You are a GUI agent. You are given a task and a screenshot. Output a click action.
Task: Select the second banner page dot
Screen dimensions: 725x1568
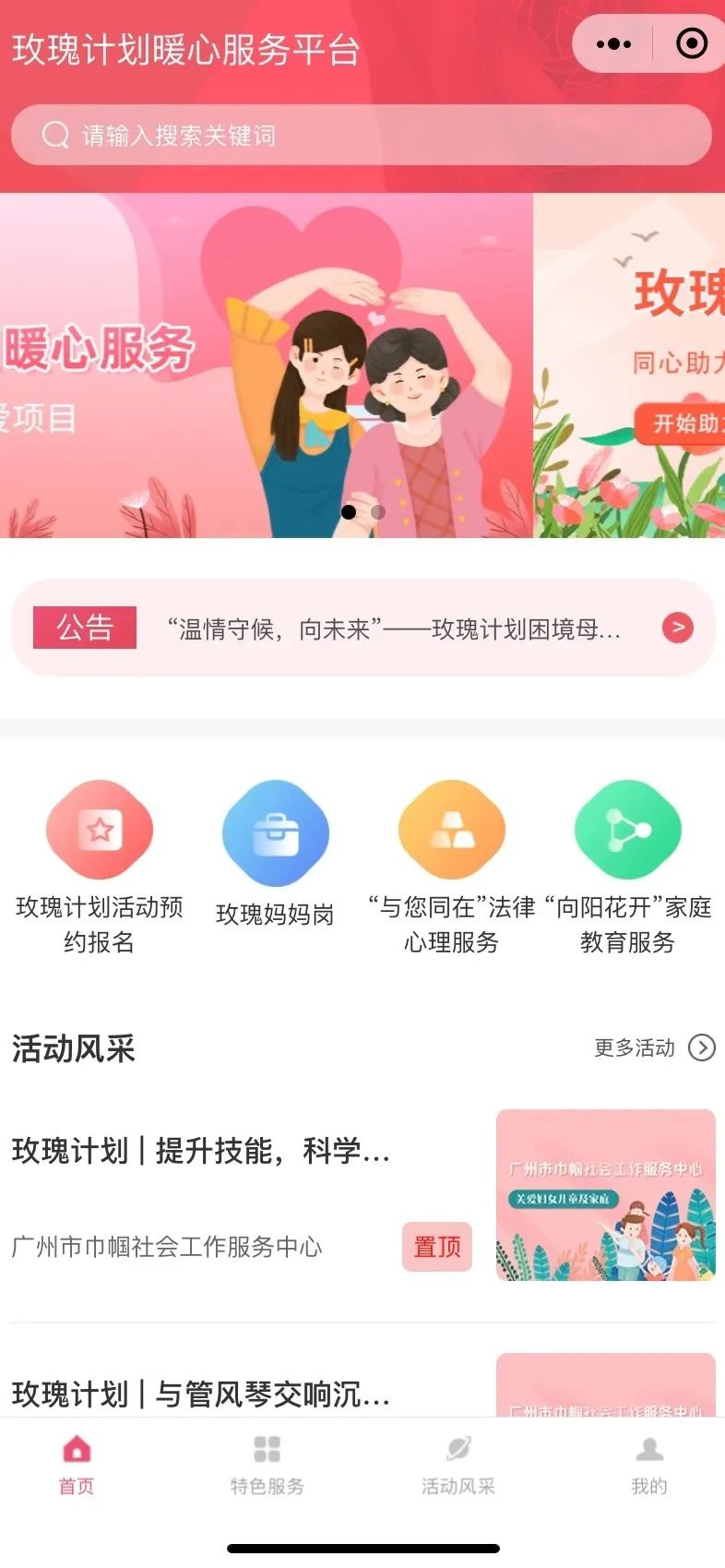[377, 511]
